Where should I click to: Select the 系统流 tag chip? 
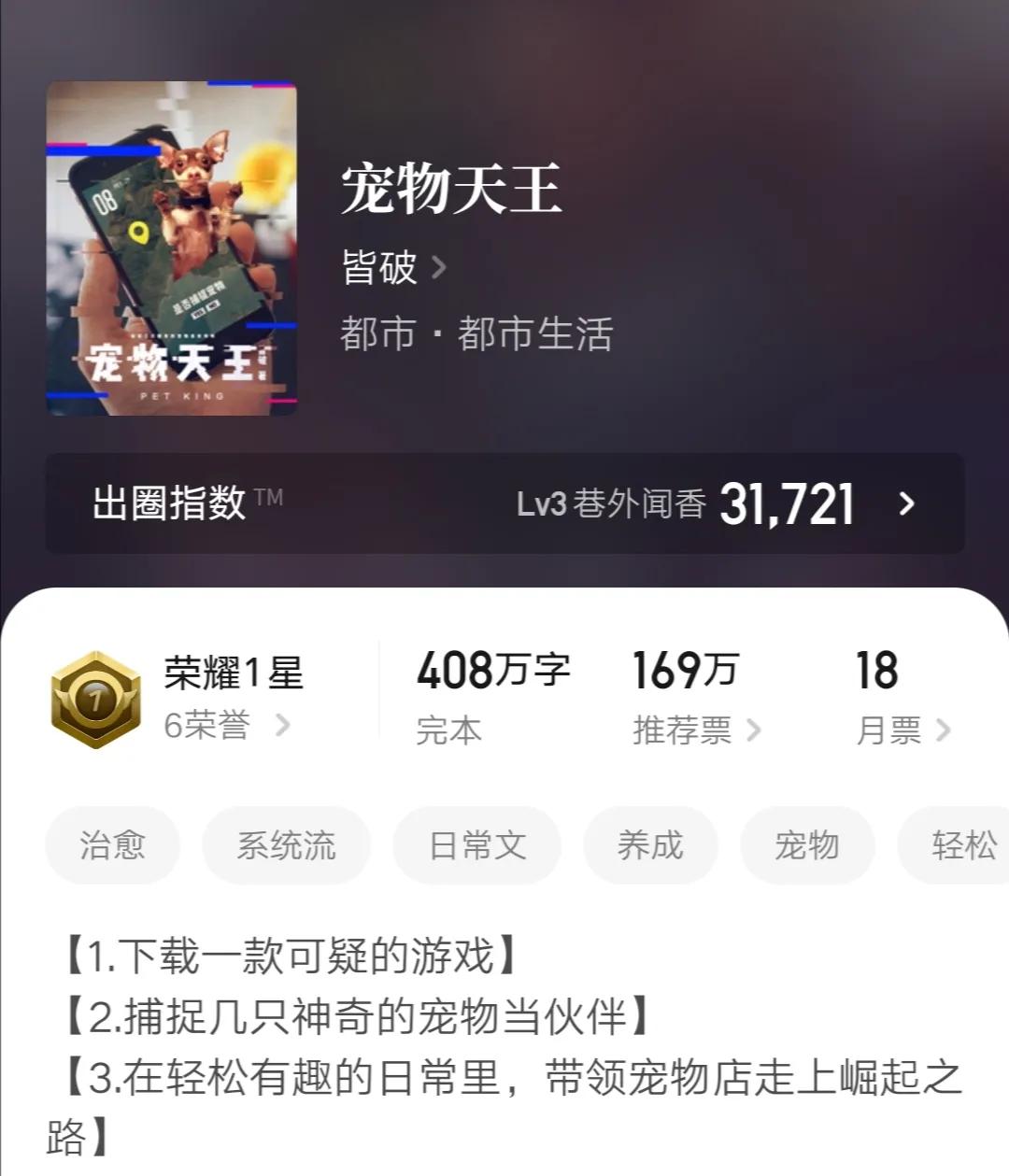pyautogui.click(x=286, y=844)
